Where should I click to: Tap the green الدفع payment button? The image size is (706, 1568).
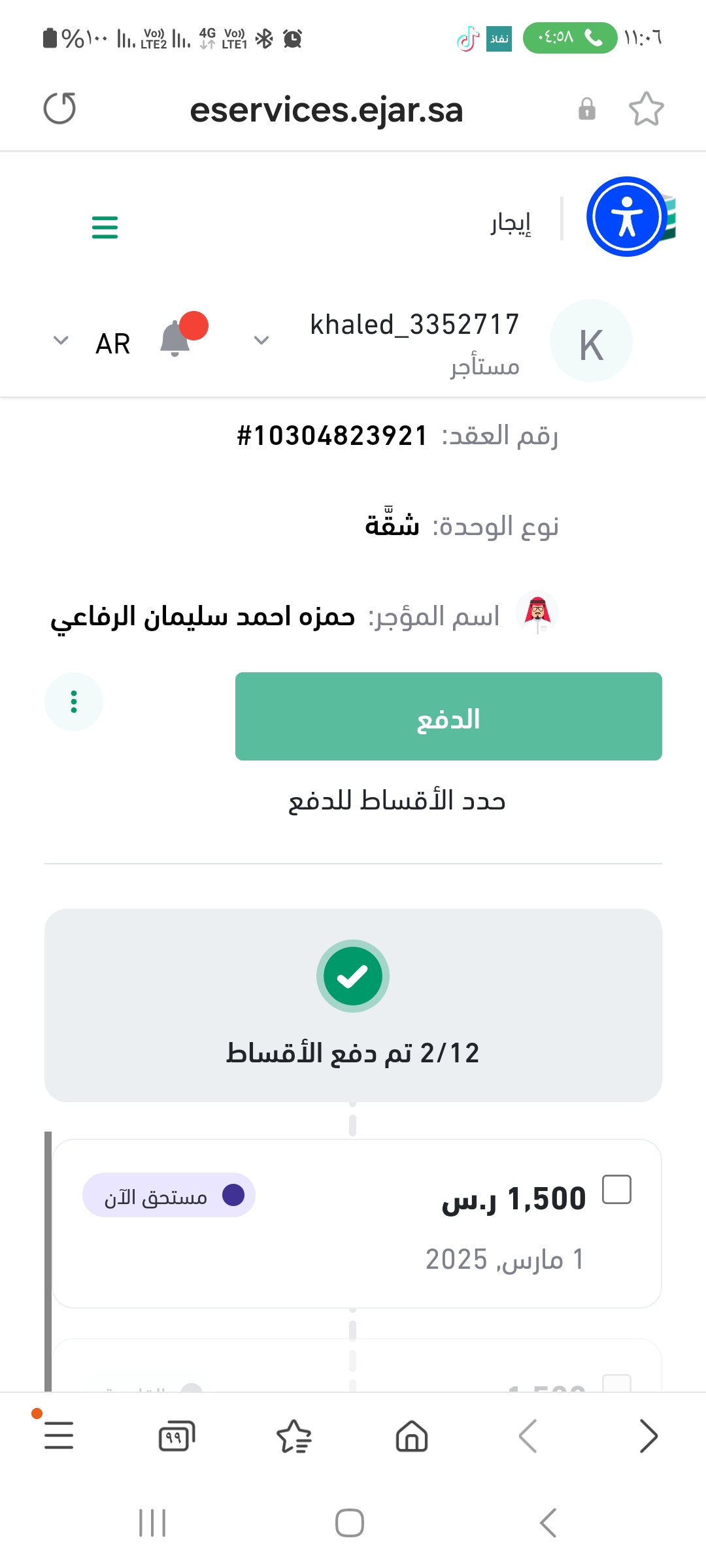pyautogui.click(x=448, y=717)
